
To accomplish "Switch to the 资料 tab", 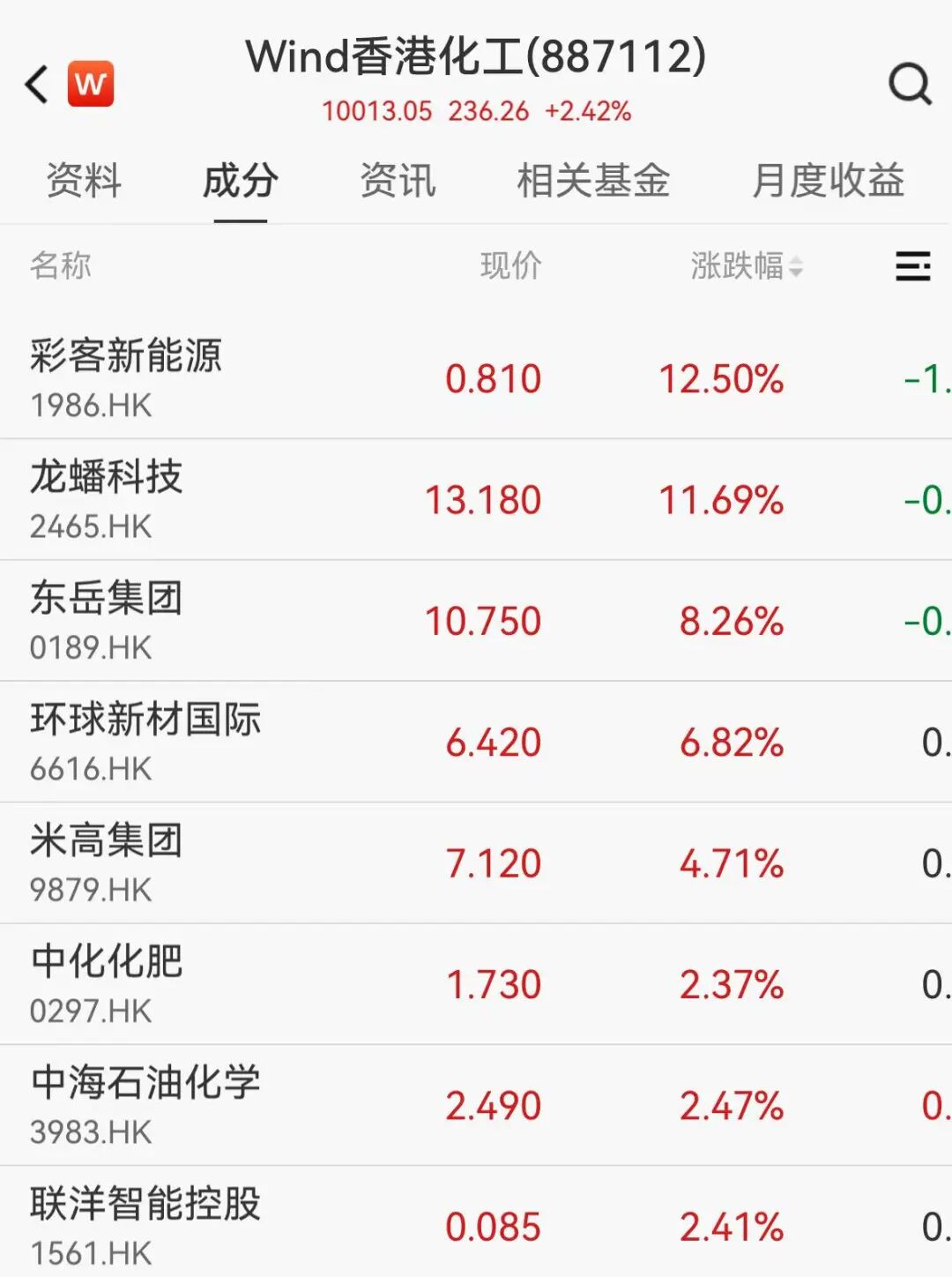I will pyautogui.click(x=84, y=181).
